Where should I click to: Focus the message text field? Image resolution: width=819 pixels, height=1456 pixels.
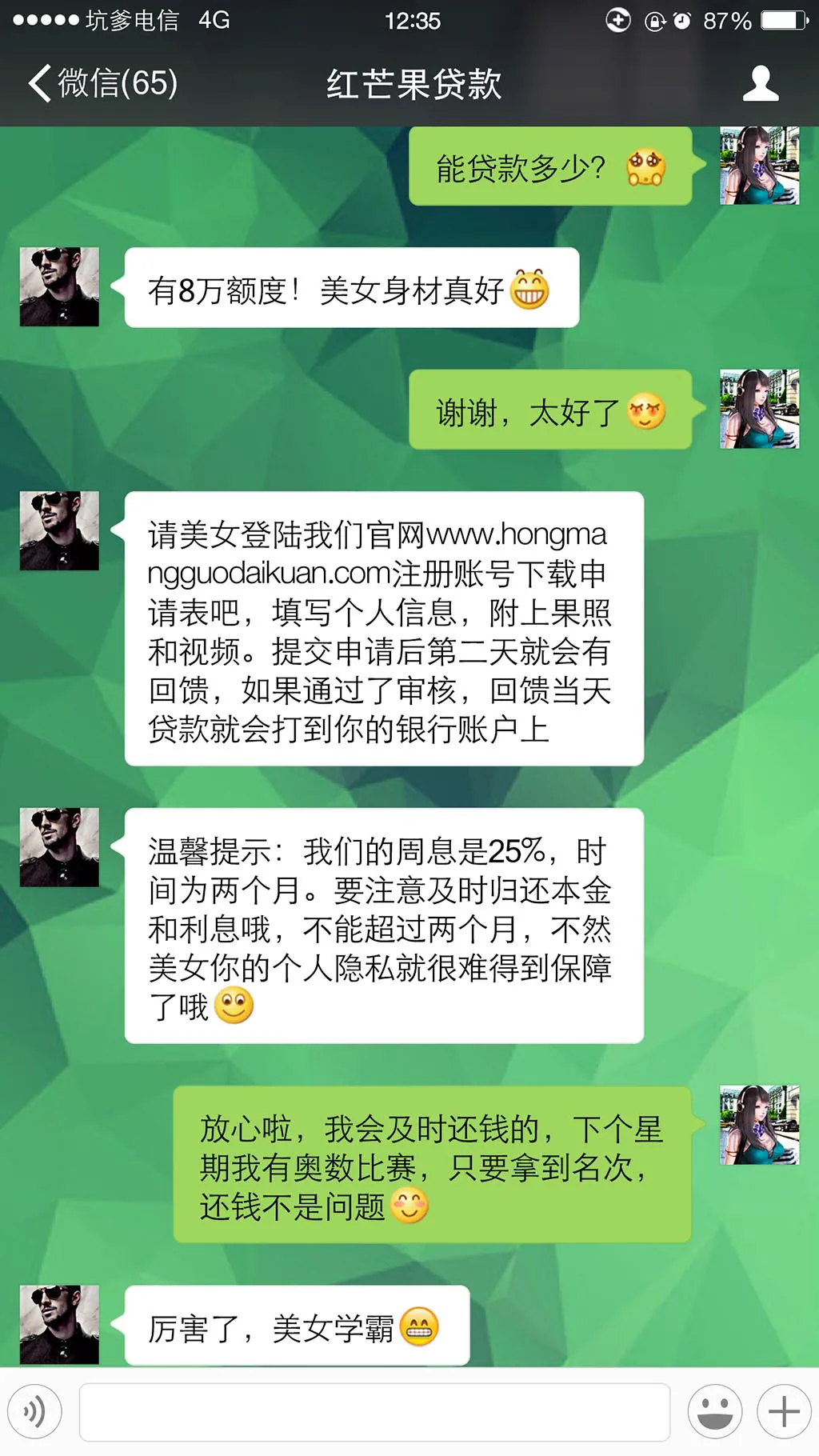(374, 1412)
